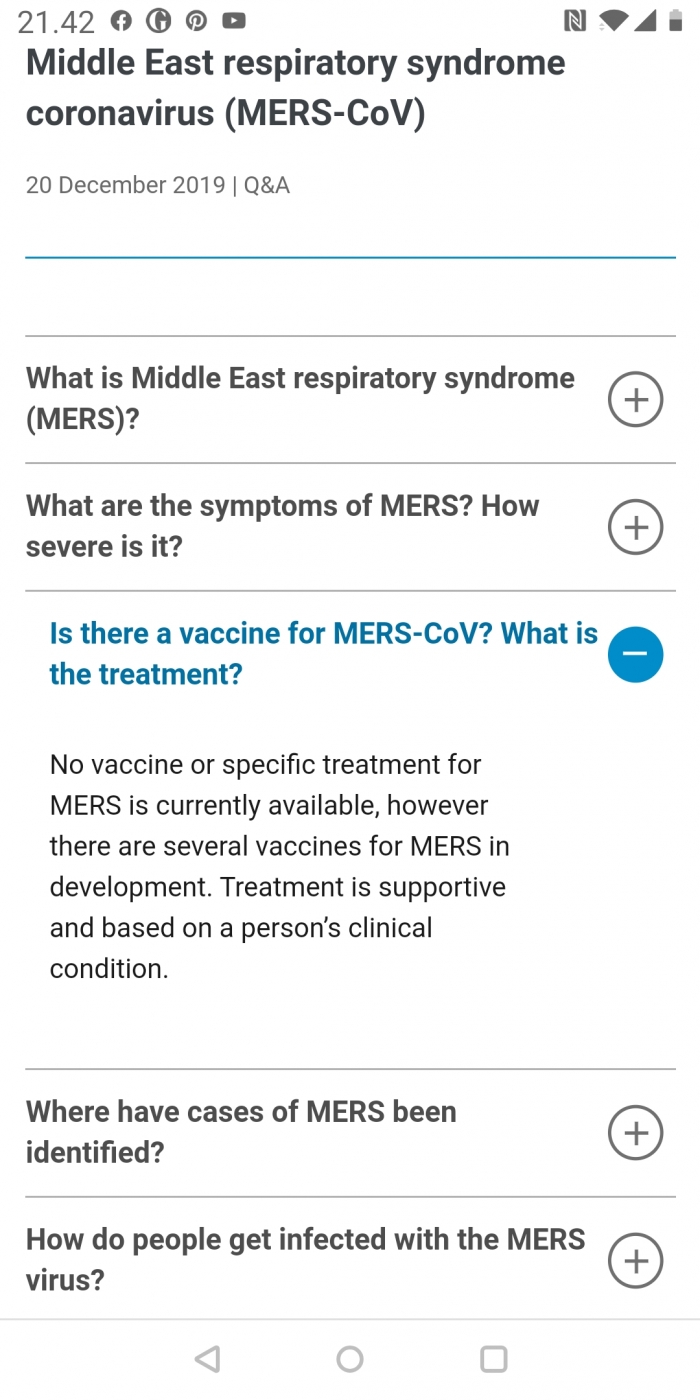Image resolution: width=700 pixels, height=1400 pixels.
Task: Expand 'What is Middle East respiratory syndrome (MERS)?'
Action: [635, 399]
